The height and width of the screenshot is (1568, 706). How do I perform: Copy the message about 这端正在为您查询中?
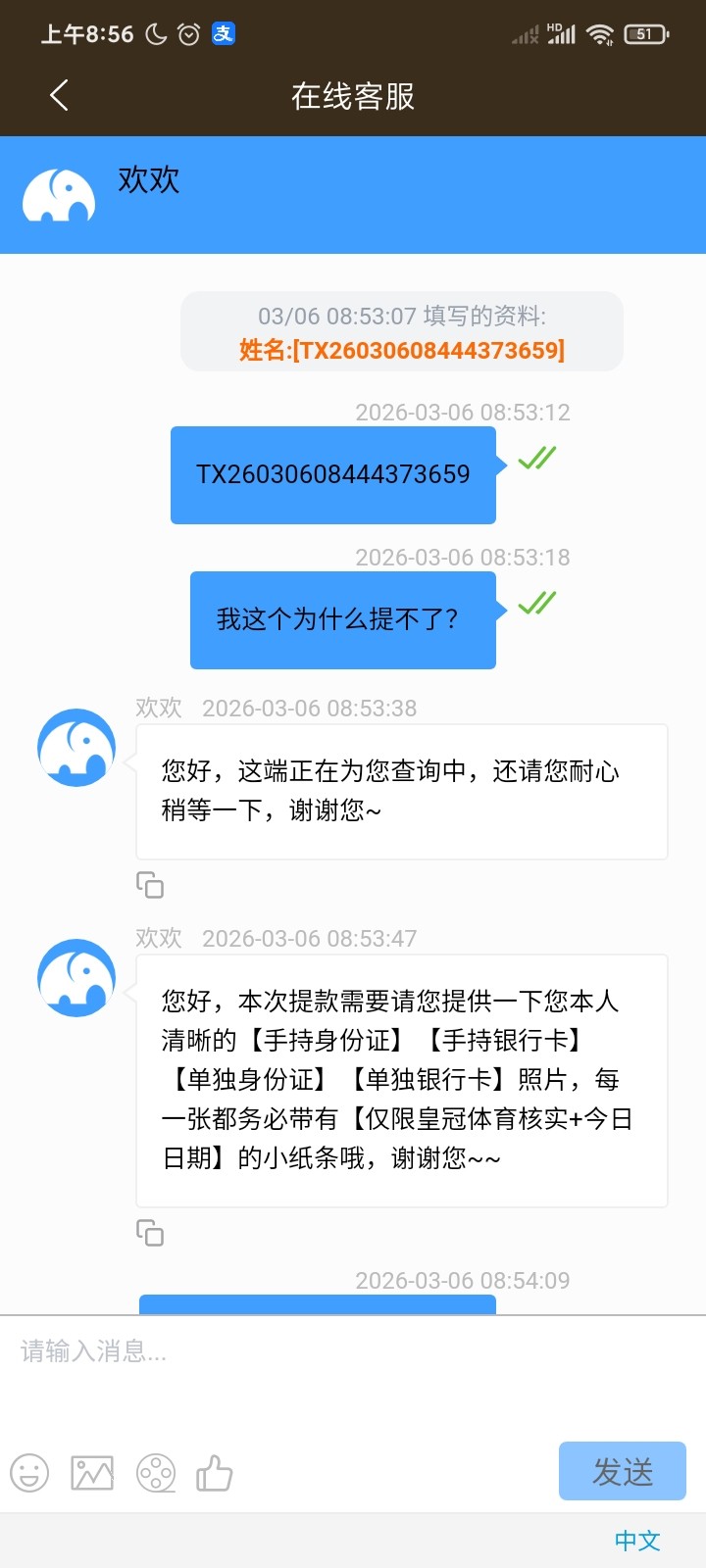[x=150, y=885]
